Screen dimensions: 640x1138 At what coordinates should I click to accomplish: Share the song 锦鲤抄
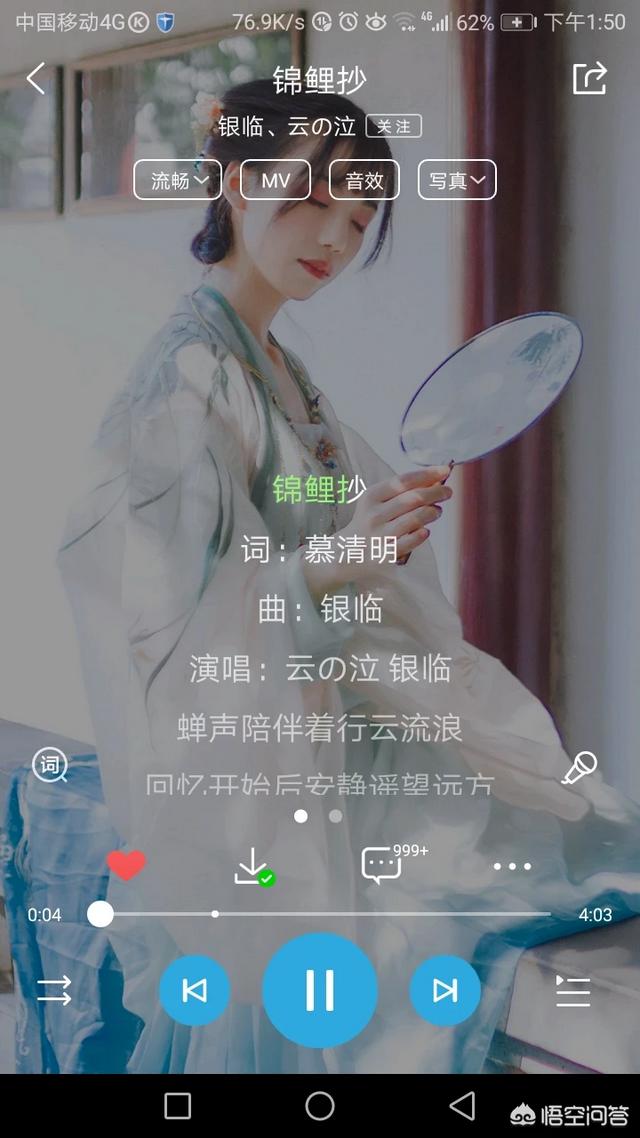(x=589, y=78)
